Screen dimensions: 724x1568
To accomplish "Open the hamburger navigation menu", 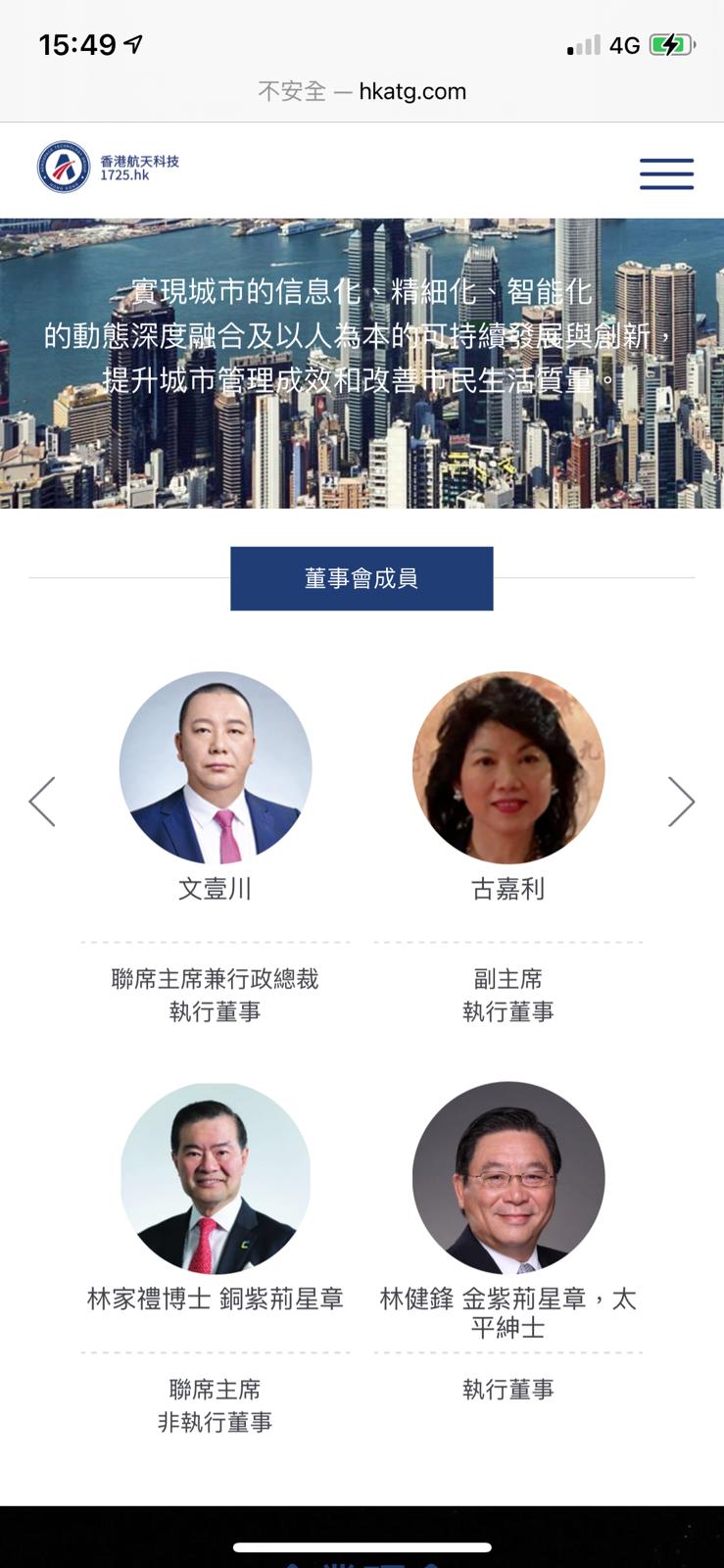I will [x=666, y=172].
